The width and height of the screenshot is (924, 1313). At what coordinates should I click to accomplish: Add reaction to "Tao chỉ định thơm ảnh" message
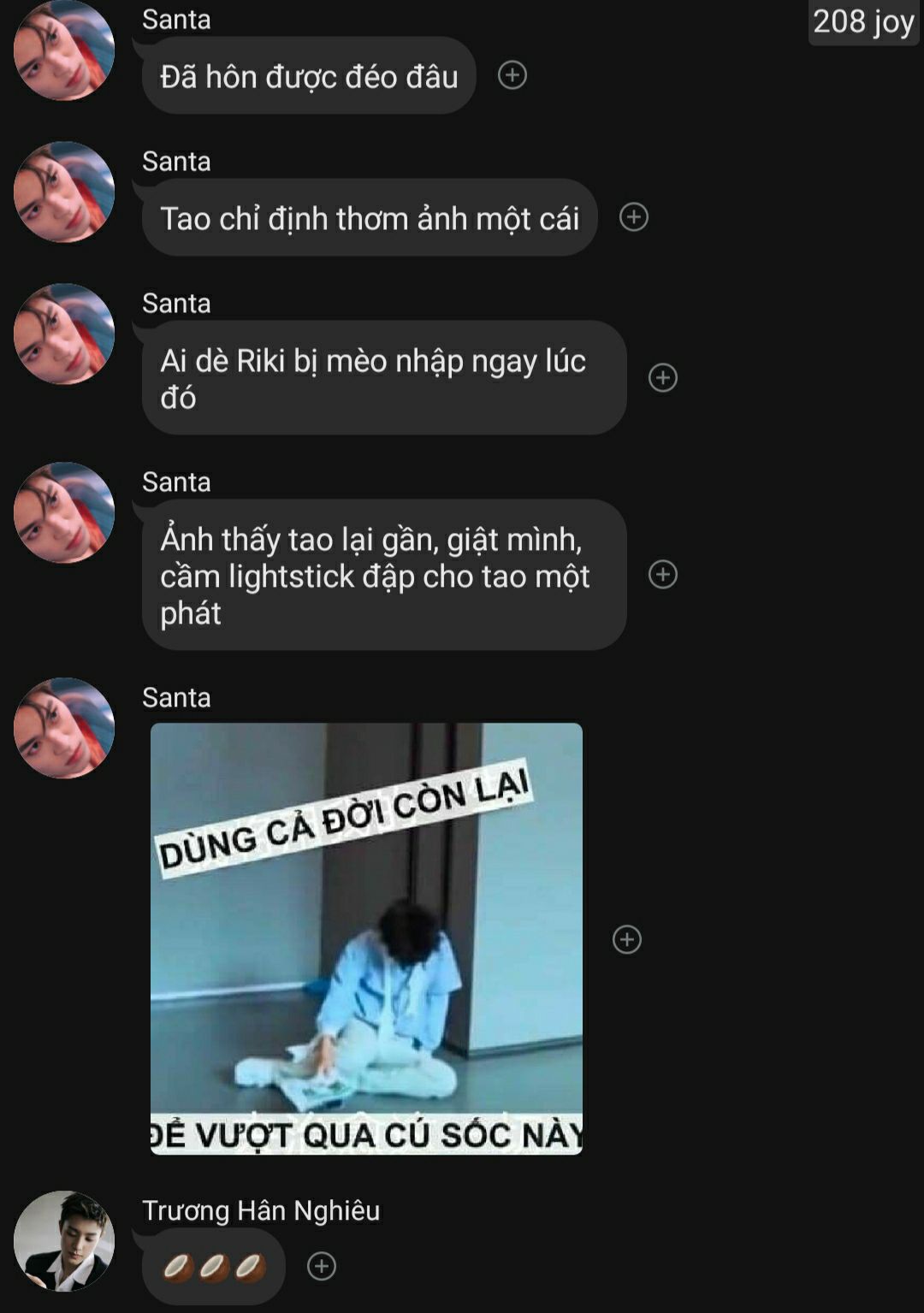[634, 217]
